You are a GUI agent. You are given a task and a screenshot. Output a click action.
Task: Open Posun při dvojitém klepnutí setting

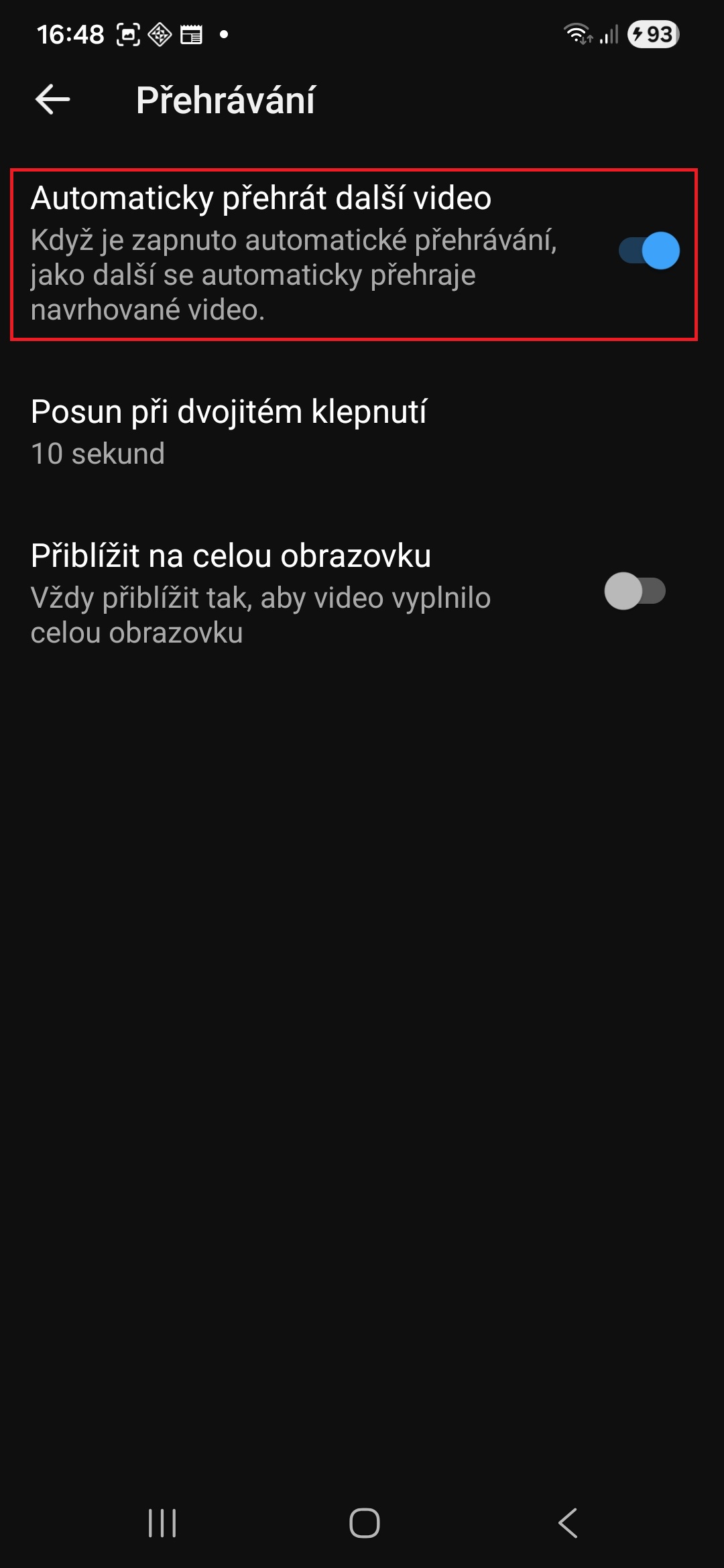228,432
